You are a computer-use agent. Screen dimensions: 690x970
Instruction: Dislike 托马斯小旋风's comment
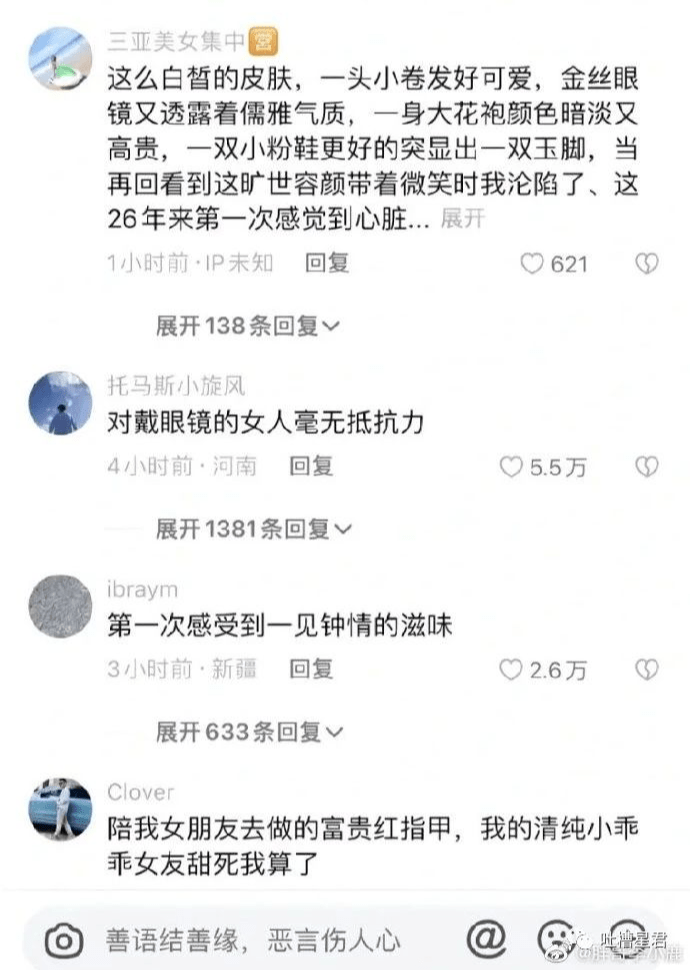[648, 466]
